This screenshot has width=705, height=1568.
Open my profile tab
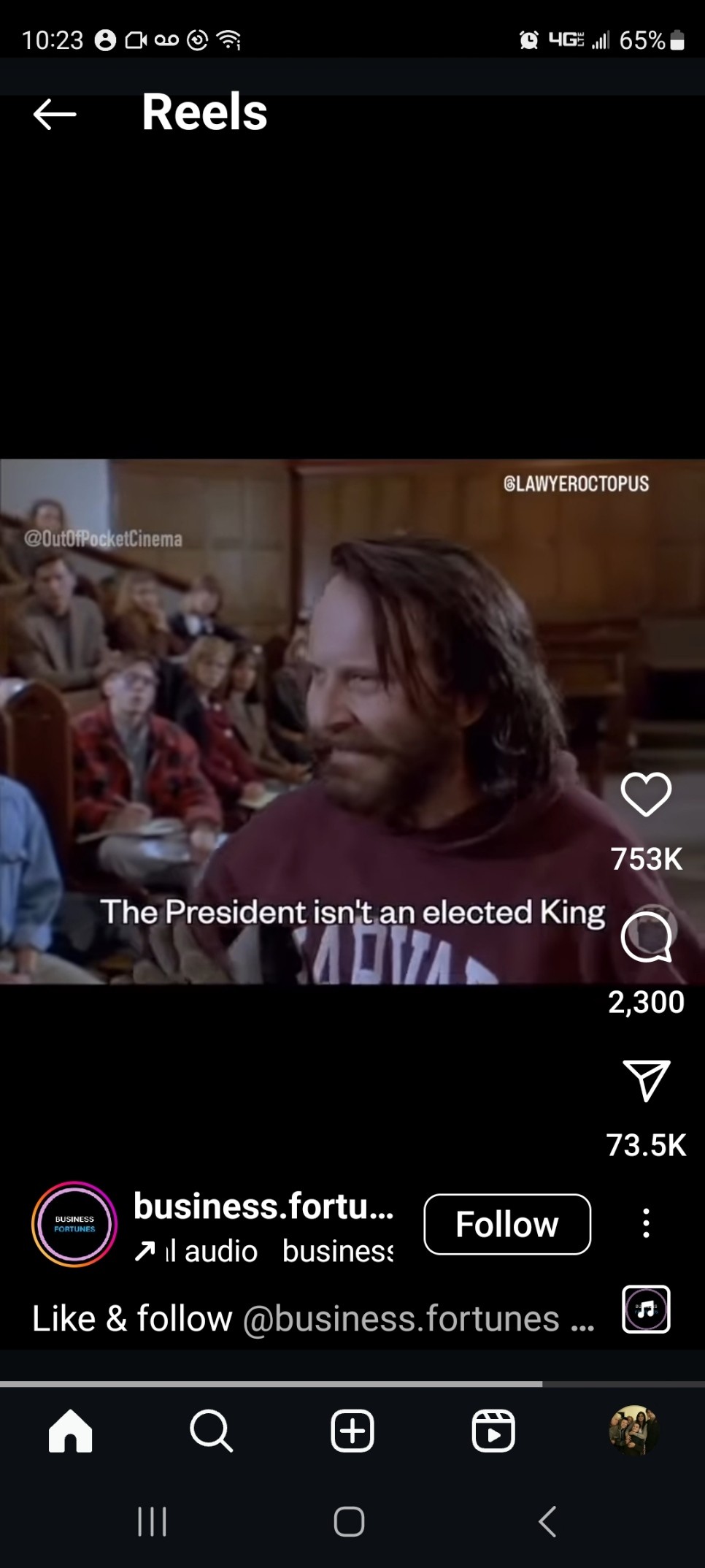634,1431
